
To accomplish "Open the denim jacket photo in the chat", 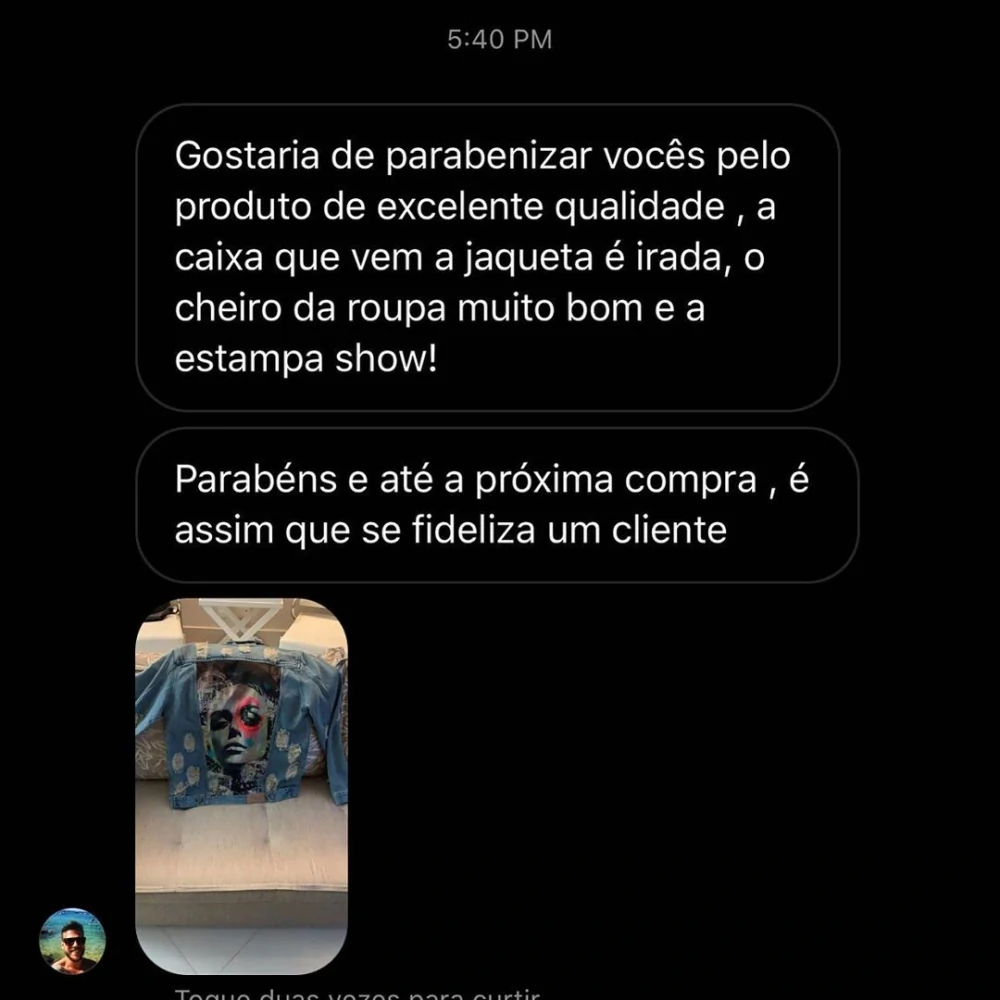I will pos(241,785).
